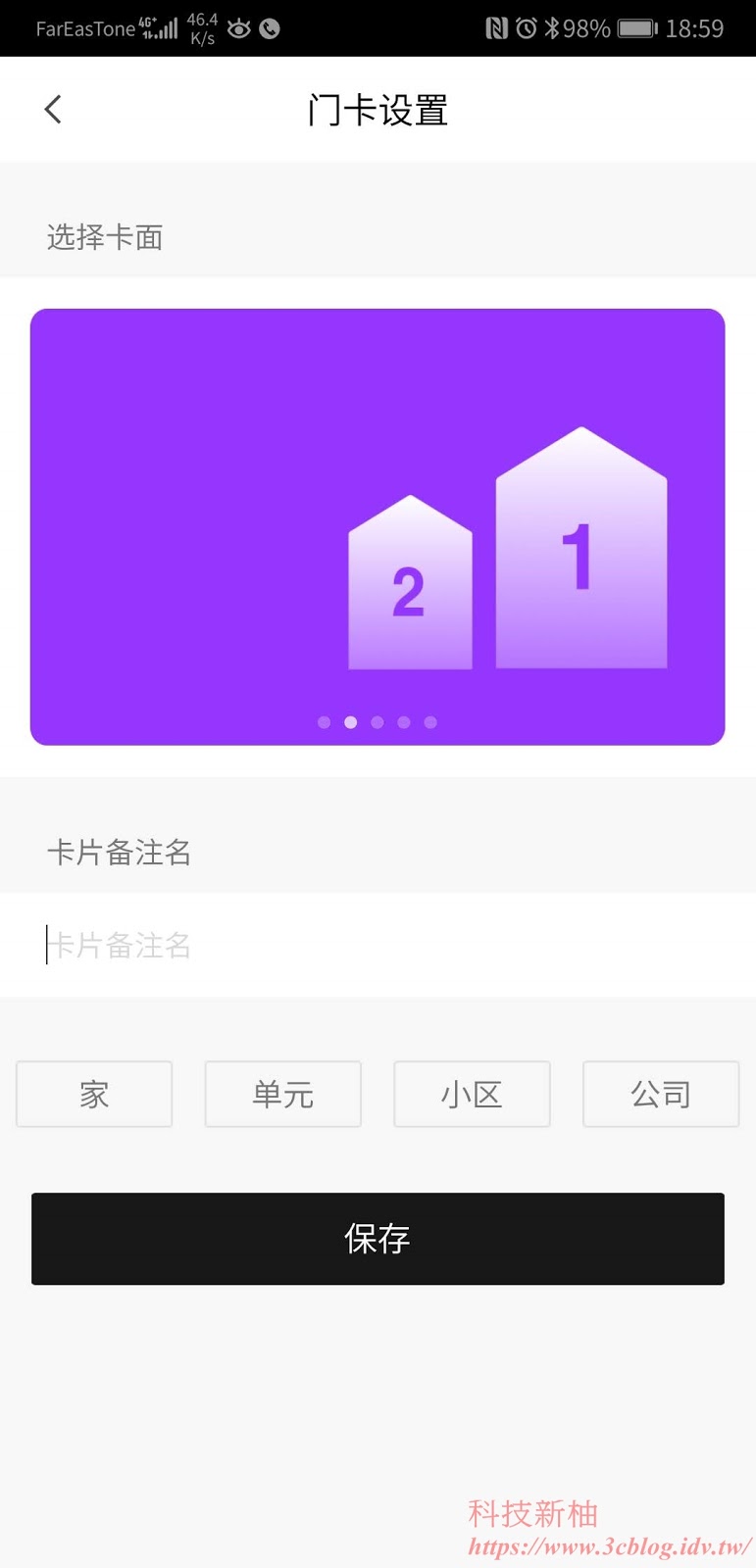Image resolution: width=756 pixels, height=1568 pixels.
Task: Select the purple card face design
Action: (x=378, y=526)
